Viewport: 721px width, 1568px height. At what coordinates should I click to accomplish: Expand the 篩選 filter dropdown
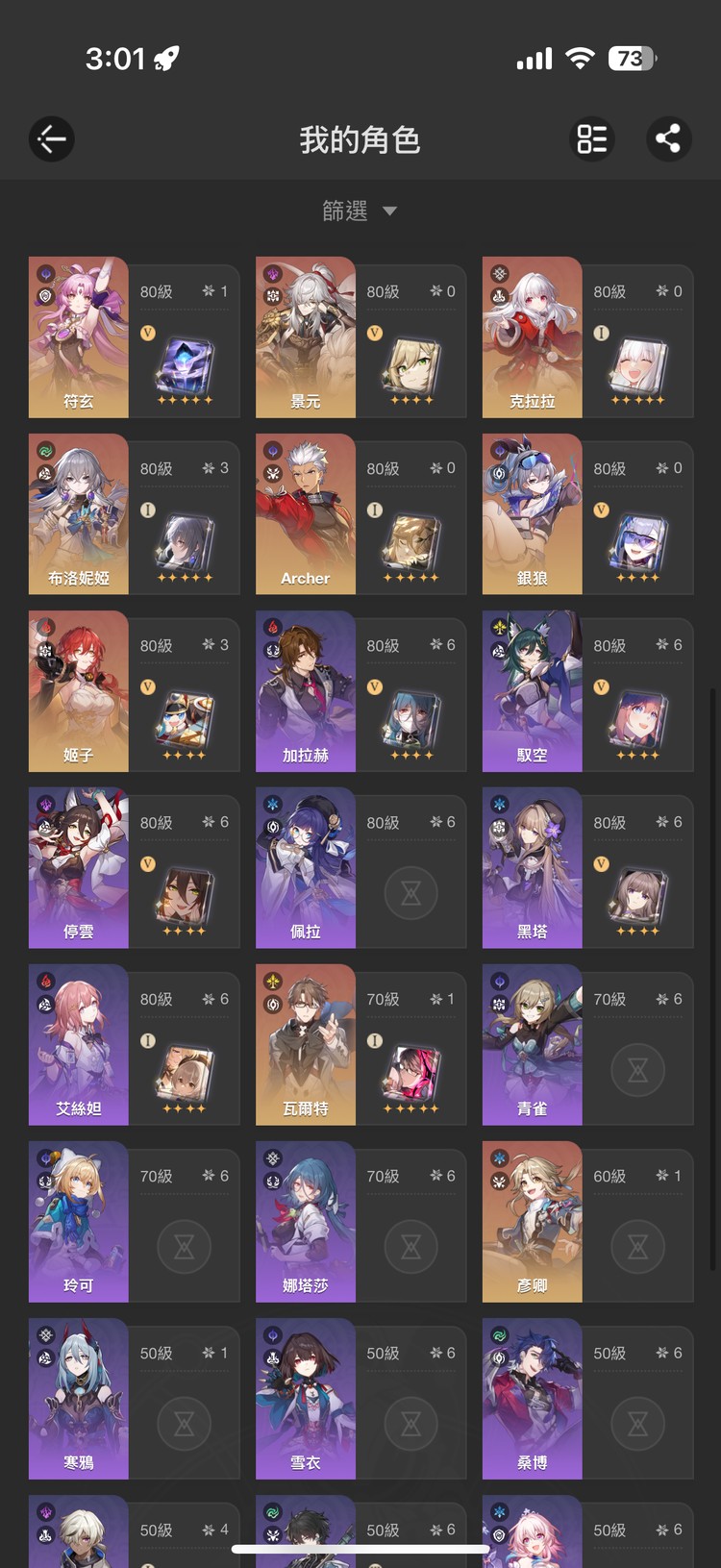click(x=360, y=211)
